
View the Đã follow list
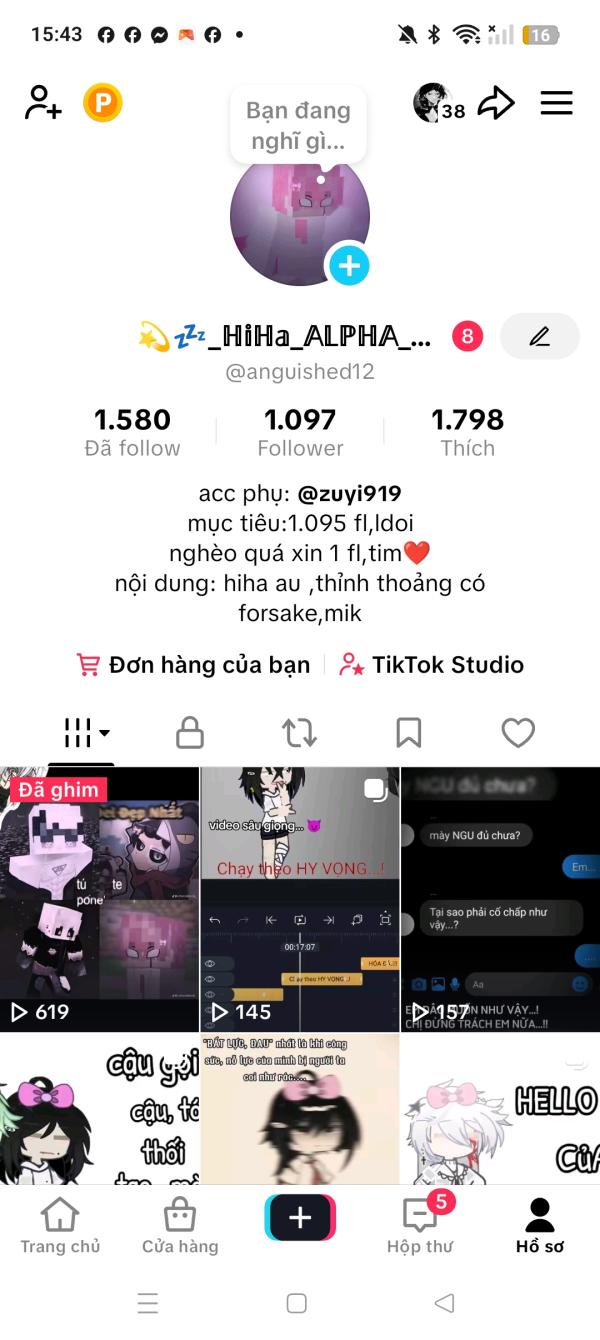point(132,432)
